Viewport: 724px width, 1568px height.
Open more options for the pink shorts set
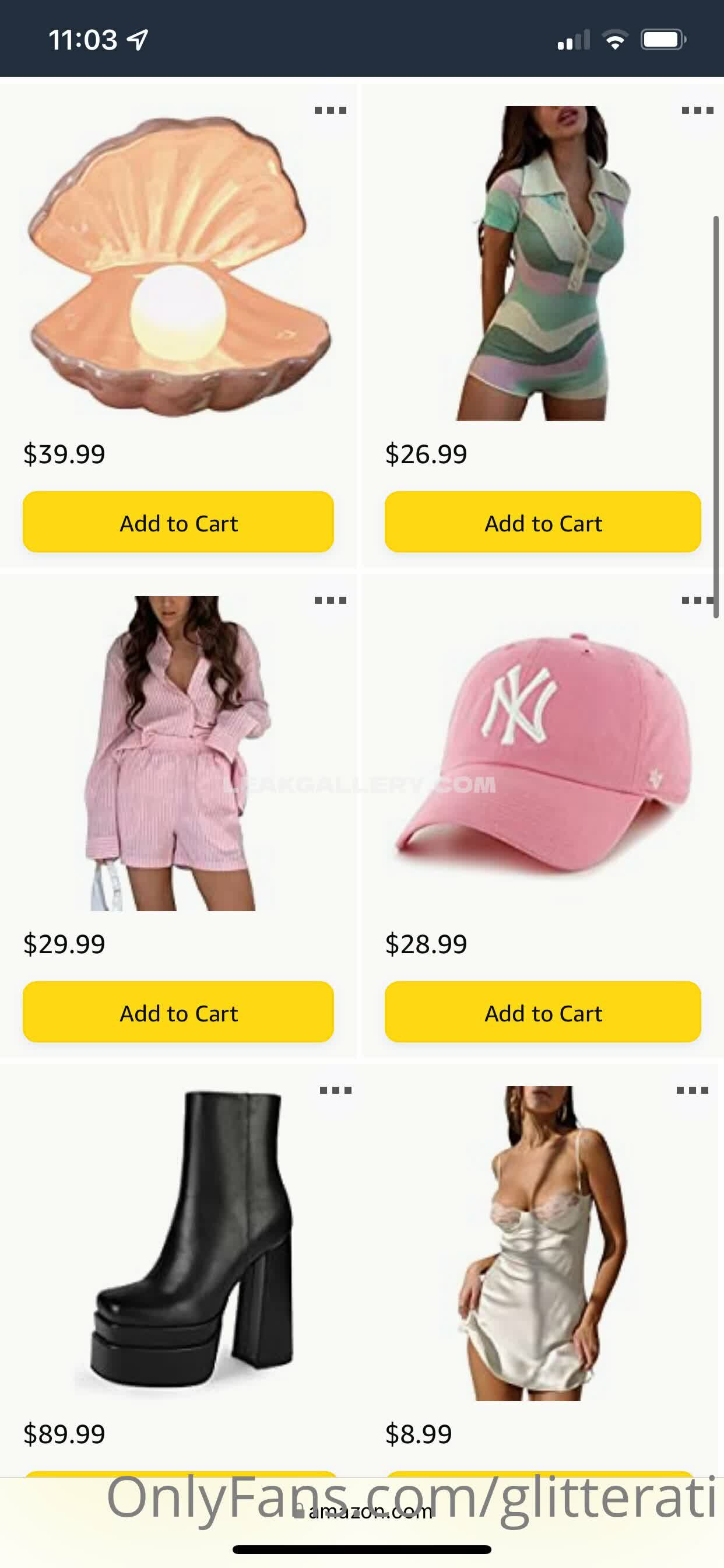(x=330, y=600)
